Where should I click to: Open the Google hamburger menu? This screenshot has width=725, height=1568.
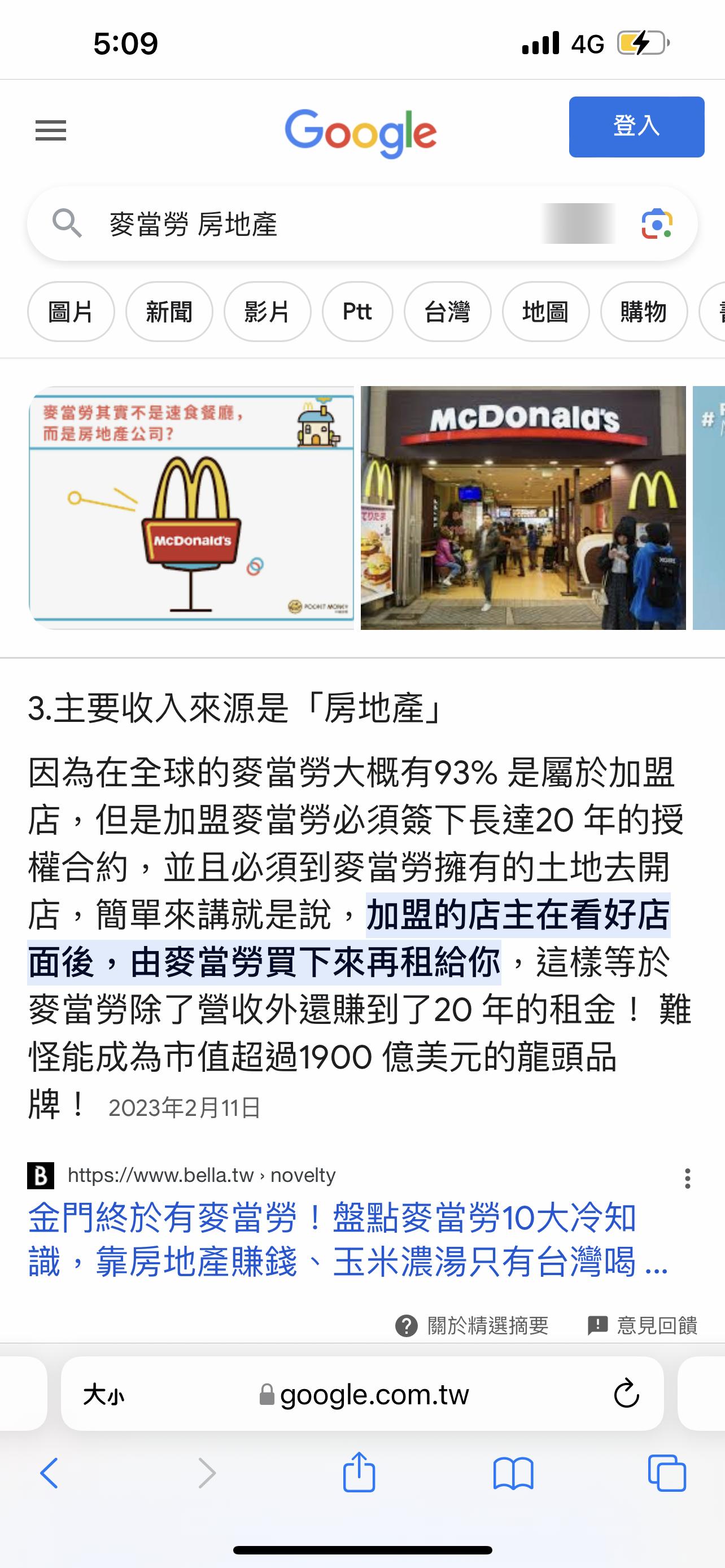point(50,130)
